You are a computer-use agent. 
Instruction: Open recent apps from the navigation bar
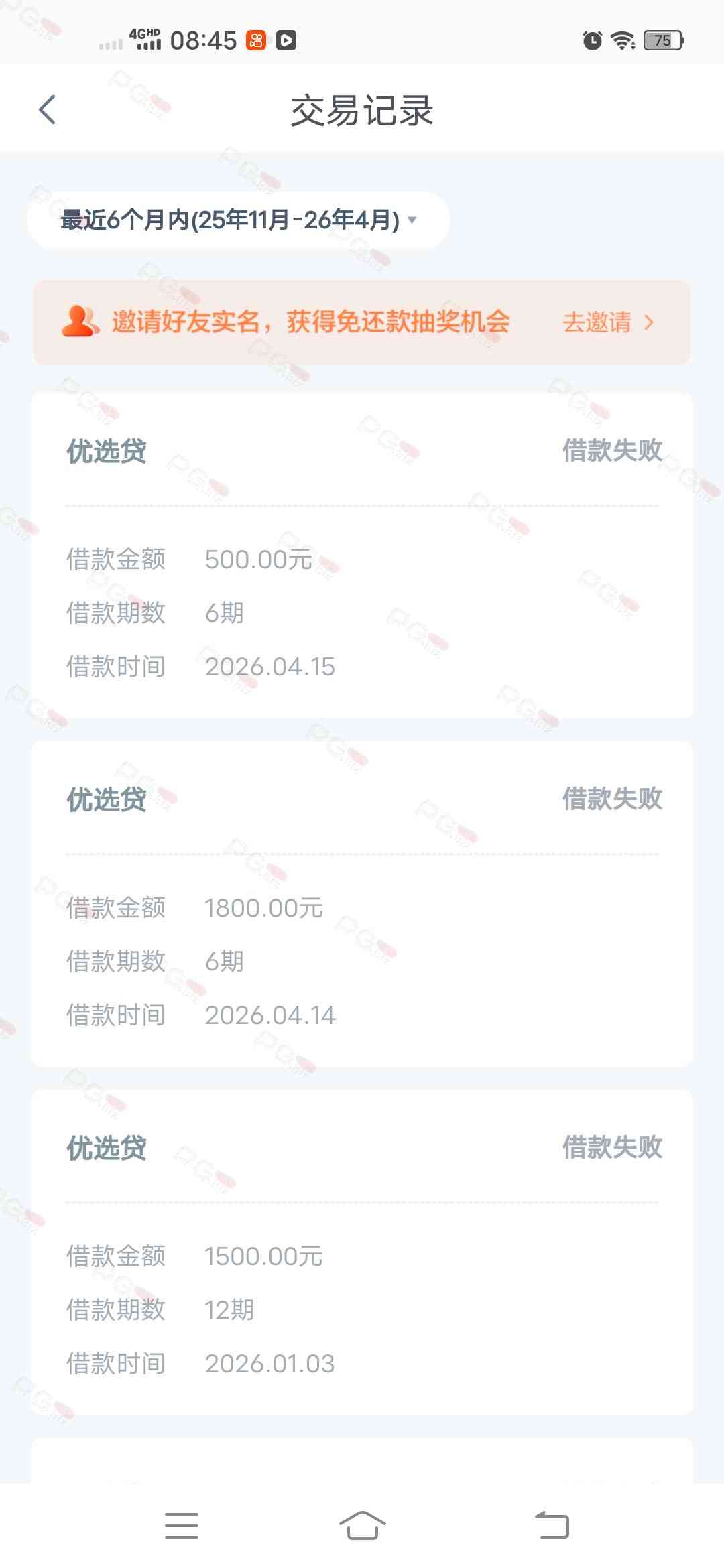(x=182, y=1525)
